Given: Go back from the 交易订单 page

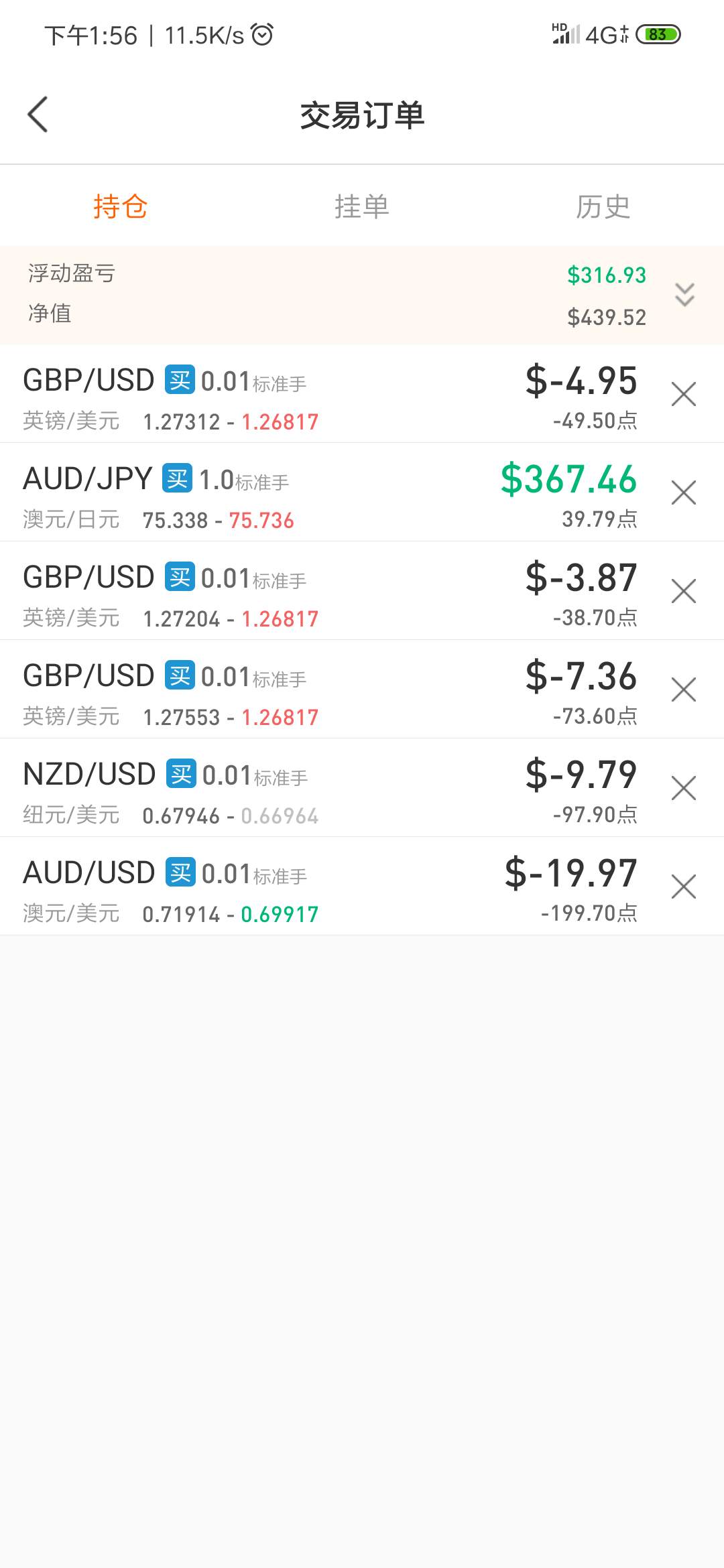Looking at the screenshot, I should click(38, 115).
